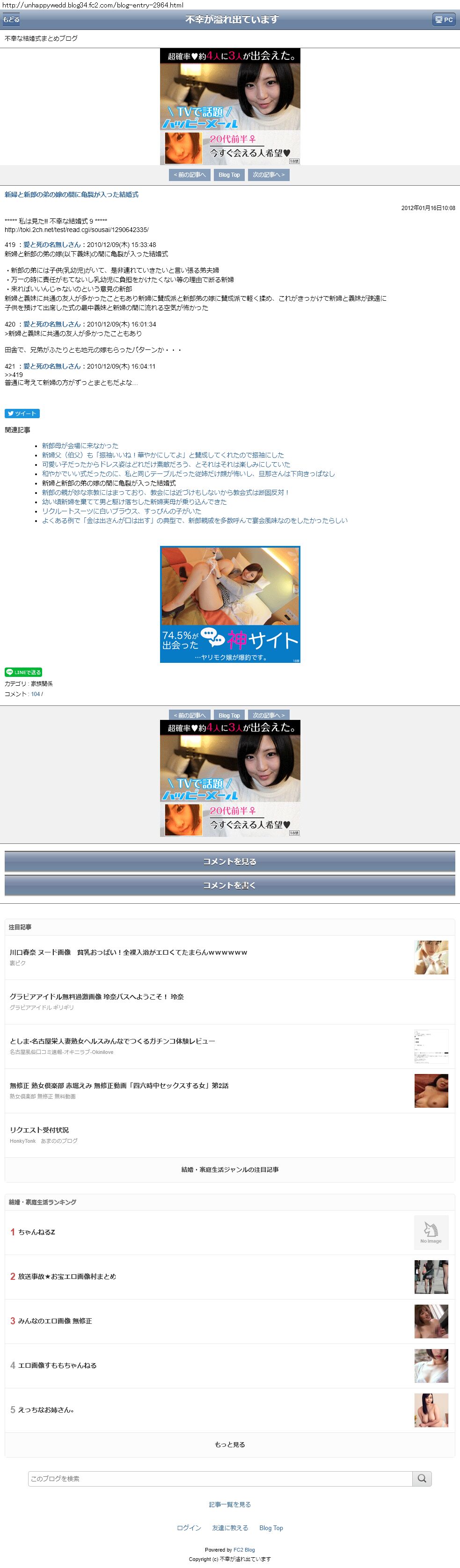Tap もっと見る in ranking
460x1568 pixels.
(x=230, y=1445)
